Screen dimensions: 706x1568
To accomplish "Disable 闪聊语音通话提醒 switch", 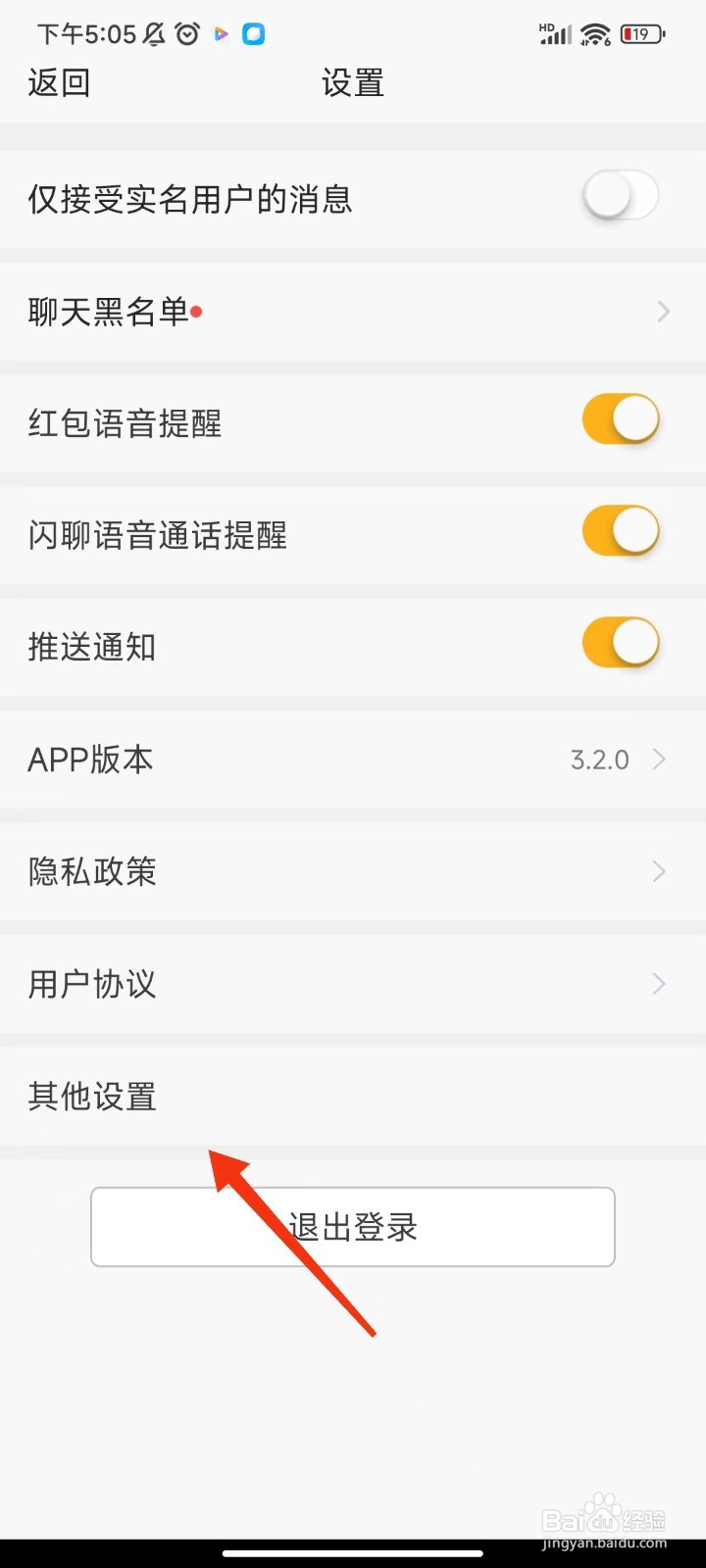I will click(621, 532).
